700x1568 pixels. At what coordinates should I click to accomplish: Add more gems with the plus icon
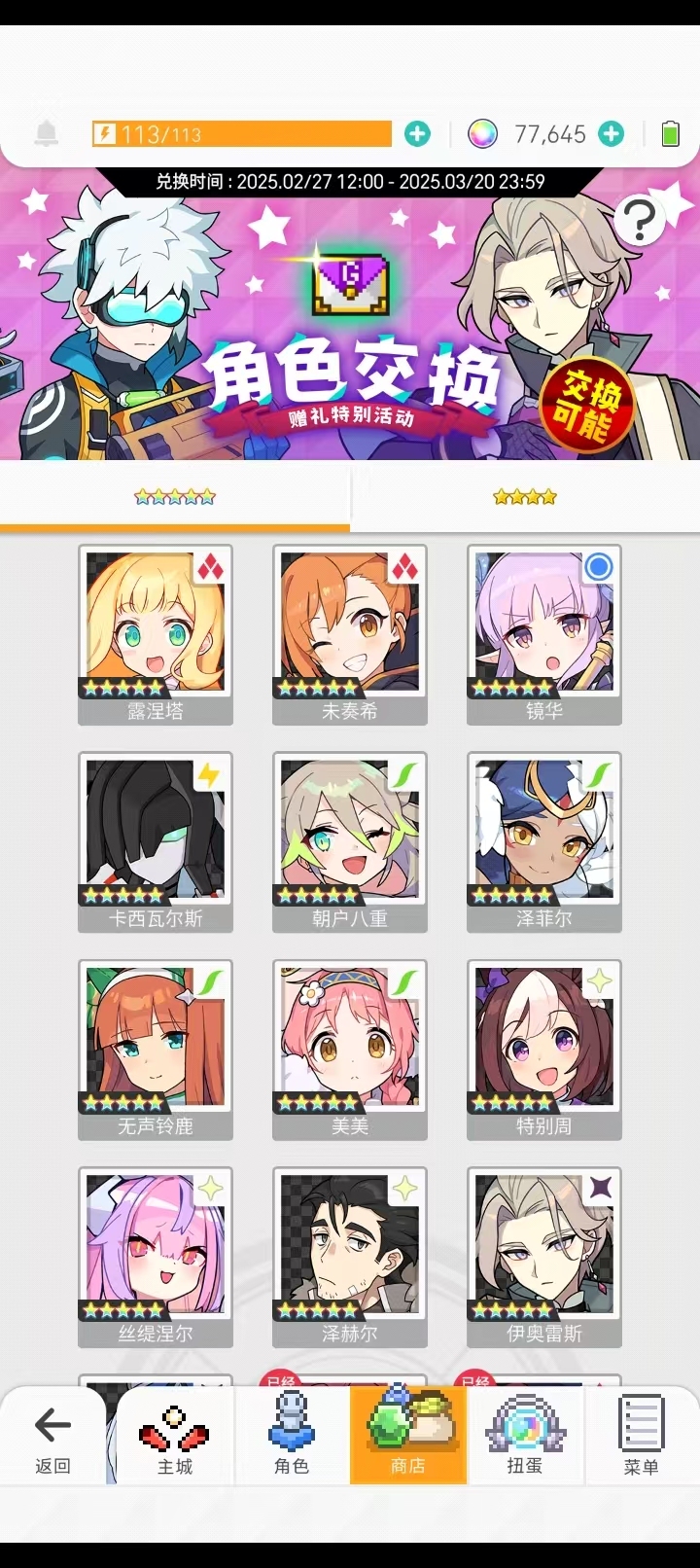point(611,134)
